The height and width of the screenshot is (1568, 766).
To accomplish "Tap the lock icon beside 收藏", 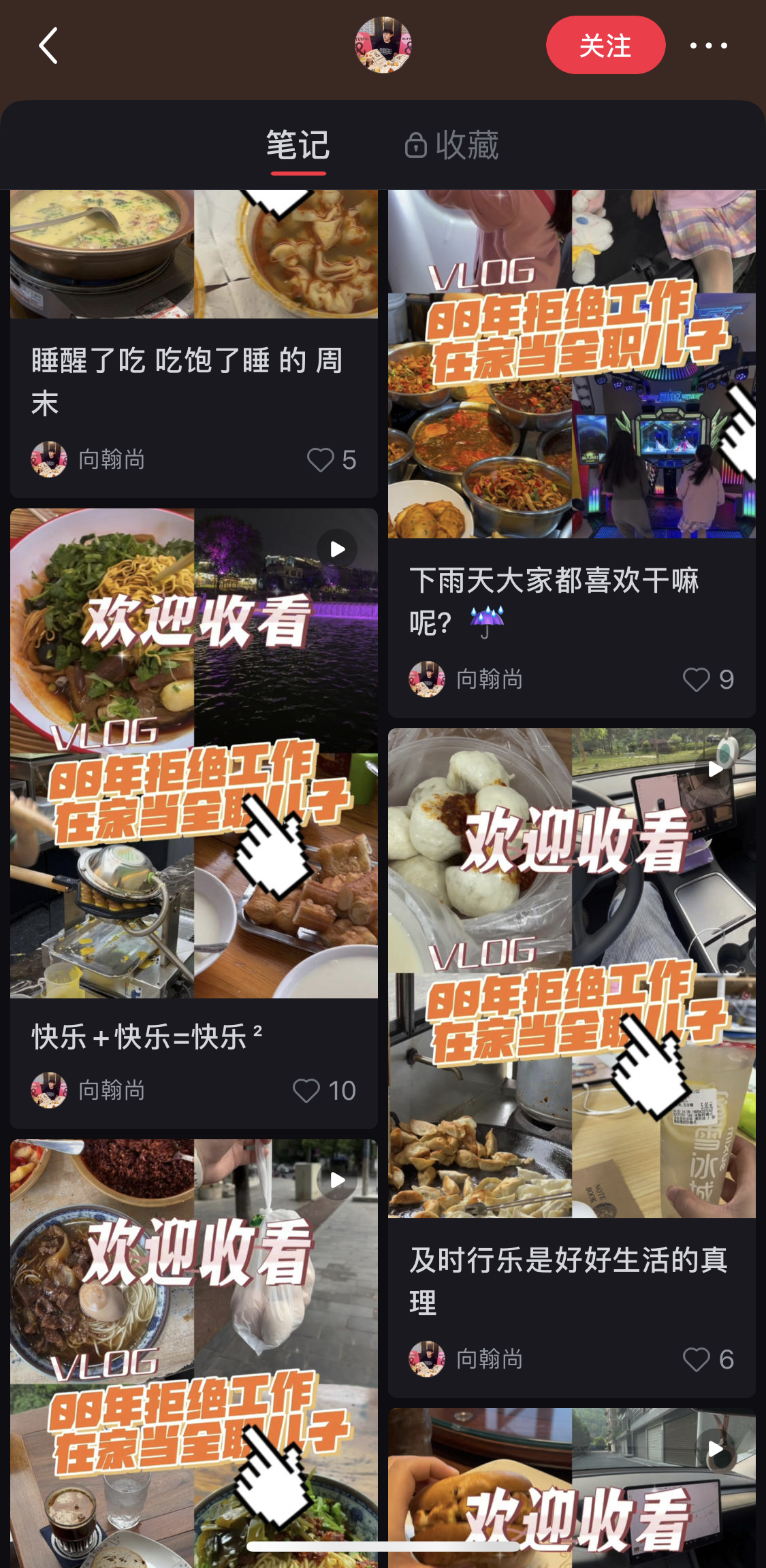I will (x=416, y=145).
